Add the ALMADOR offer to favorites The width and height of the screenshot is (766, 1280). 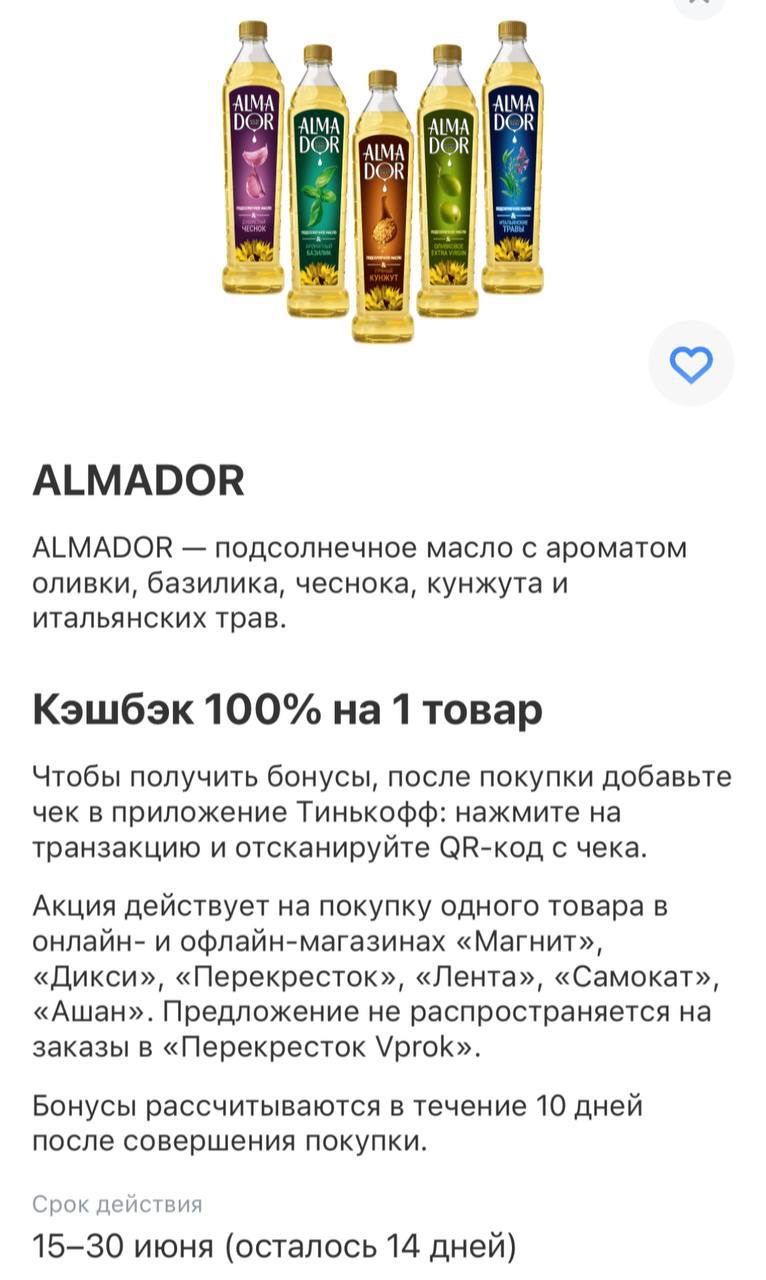[690, 364]
